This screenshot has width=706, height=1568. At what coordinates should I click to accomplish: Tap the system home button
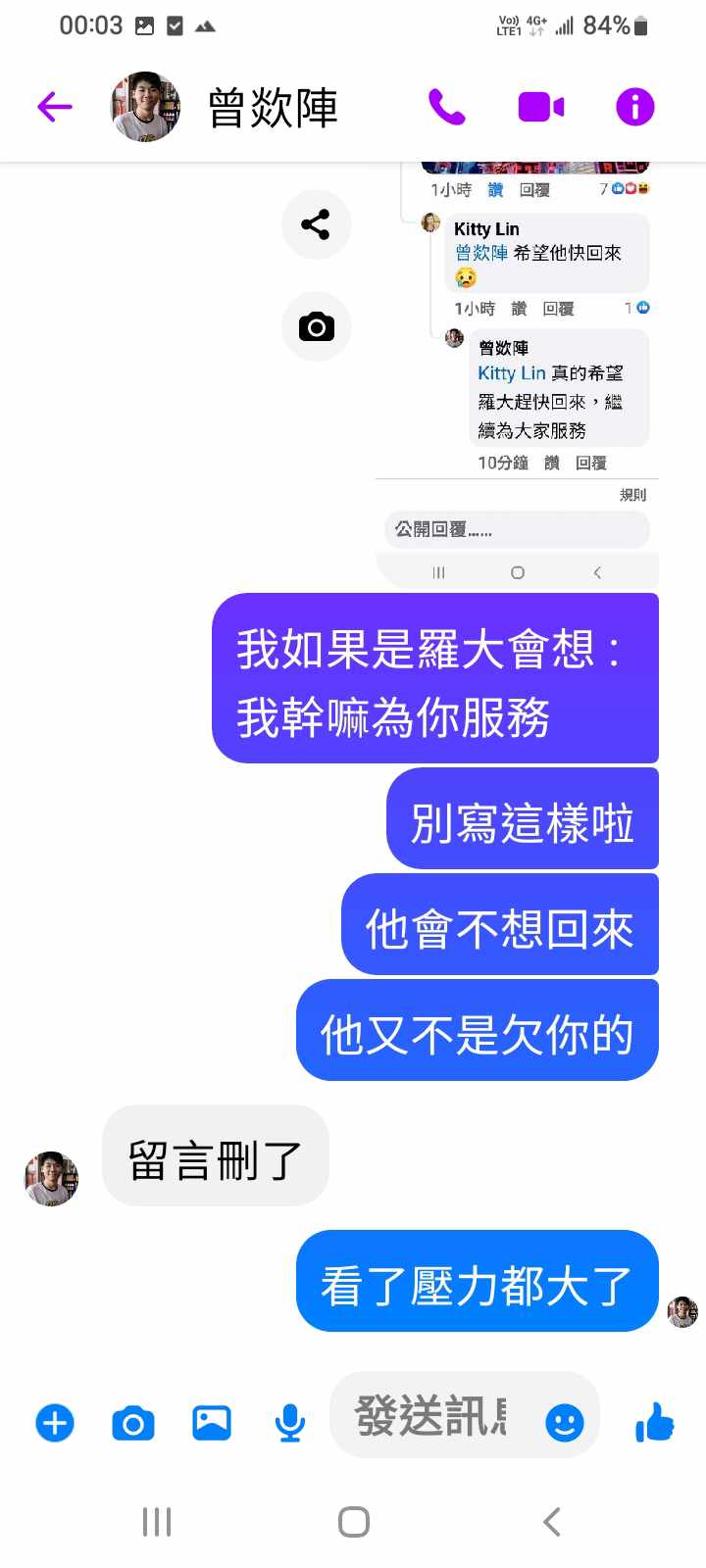tap(353, 1522)
